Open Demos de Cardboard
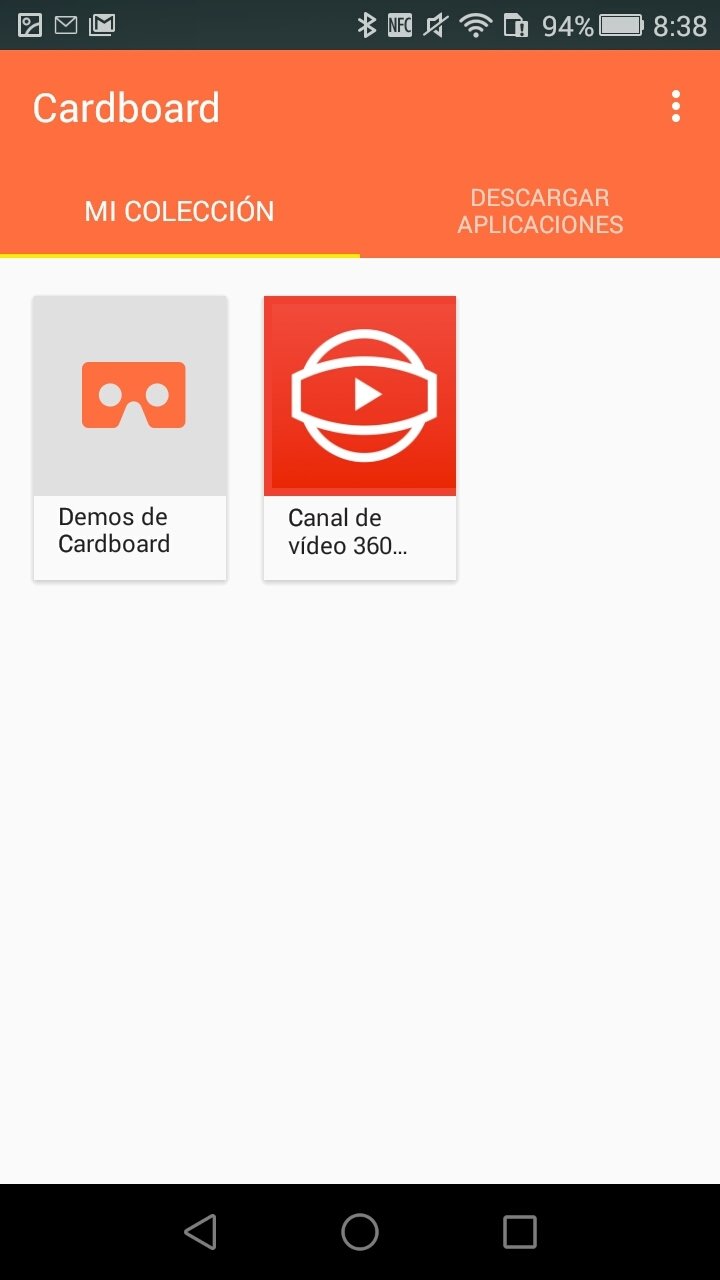 pyautogui.click(x=130, y=438)
